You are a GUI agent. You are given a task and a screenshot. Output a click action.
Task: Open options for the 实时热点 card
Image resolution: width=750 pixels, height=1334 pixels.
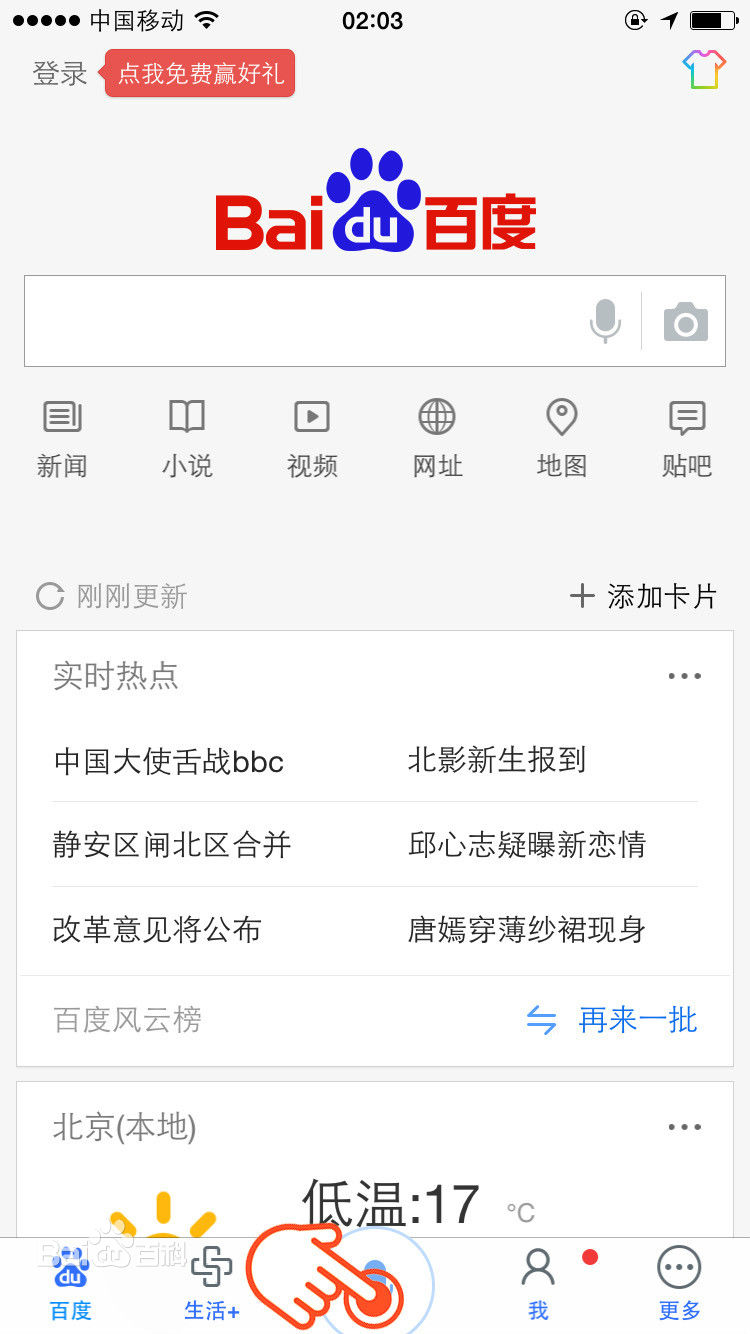click(x=685, y=676)
